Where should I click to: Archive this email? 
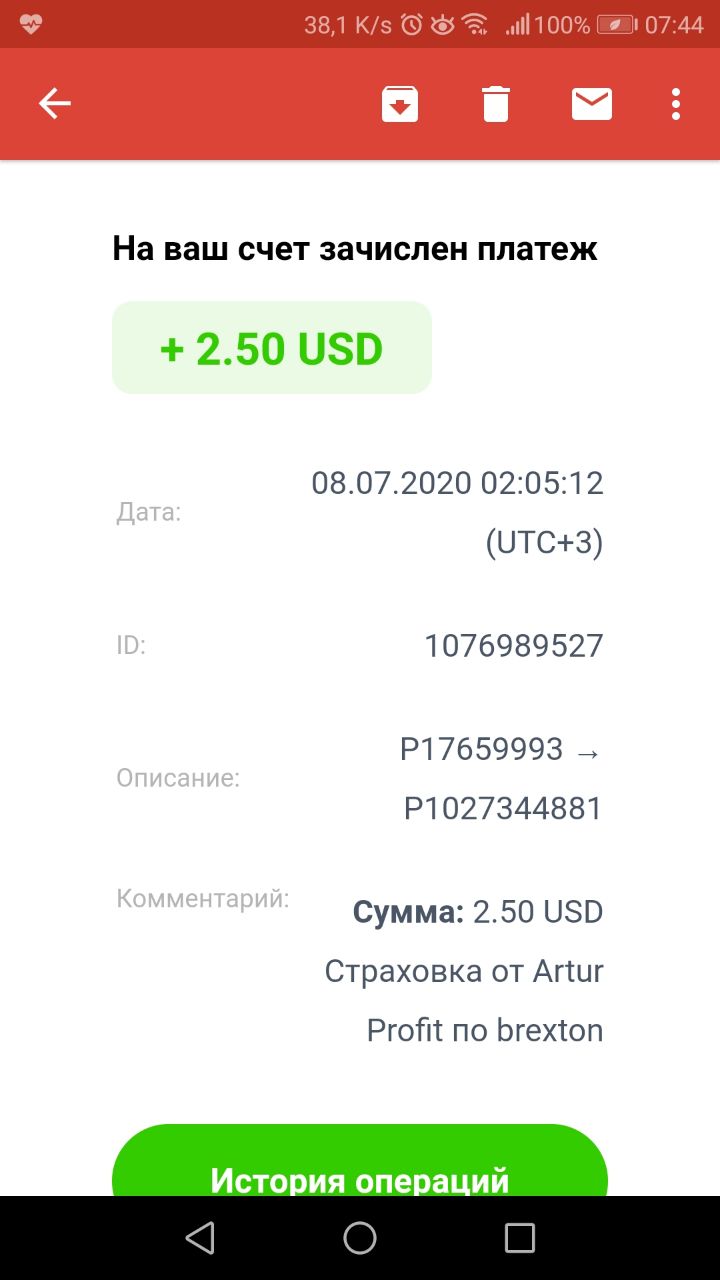[x=400, y=104]
